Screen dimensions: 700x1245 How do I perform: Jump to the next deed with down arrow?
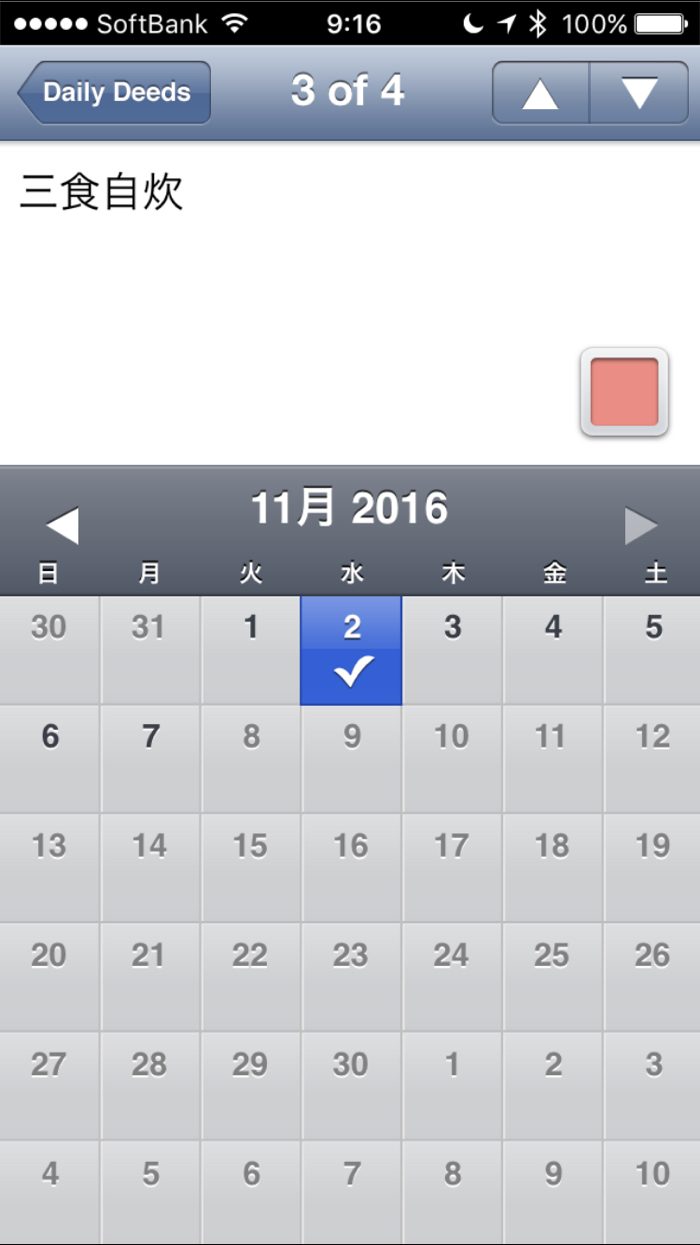click(639, 93)
